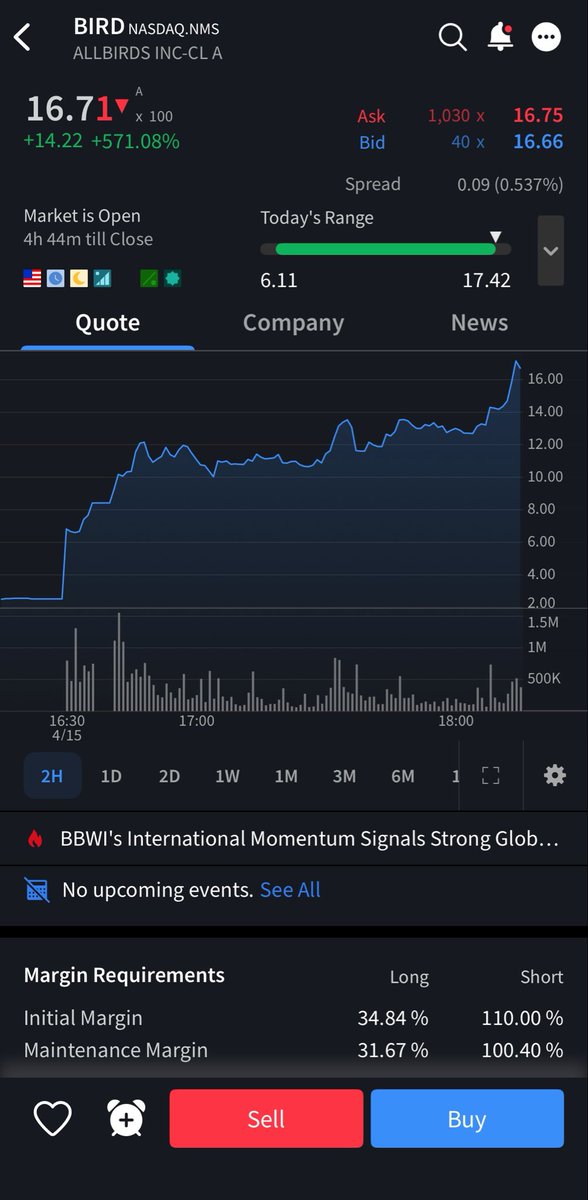Select the 2D chart timeframe
This screenshot has width=588, height=1200.
[x=169, y=776]
